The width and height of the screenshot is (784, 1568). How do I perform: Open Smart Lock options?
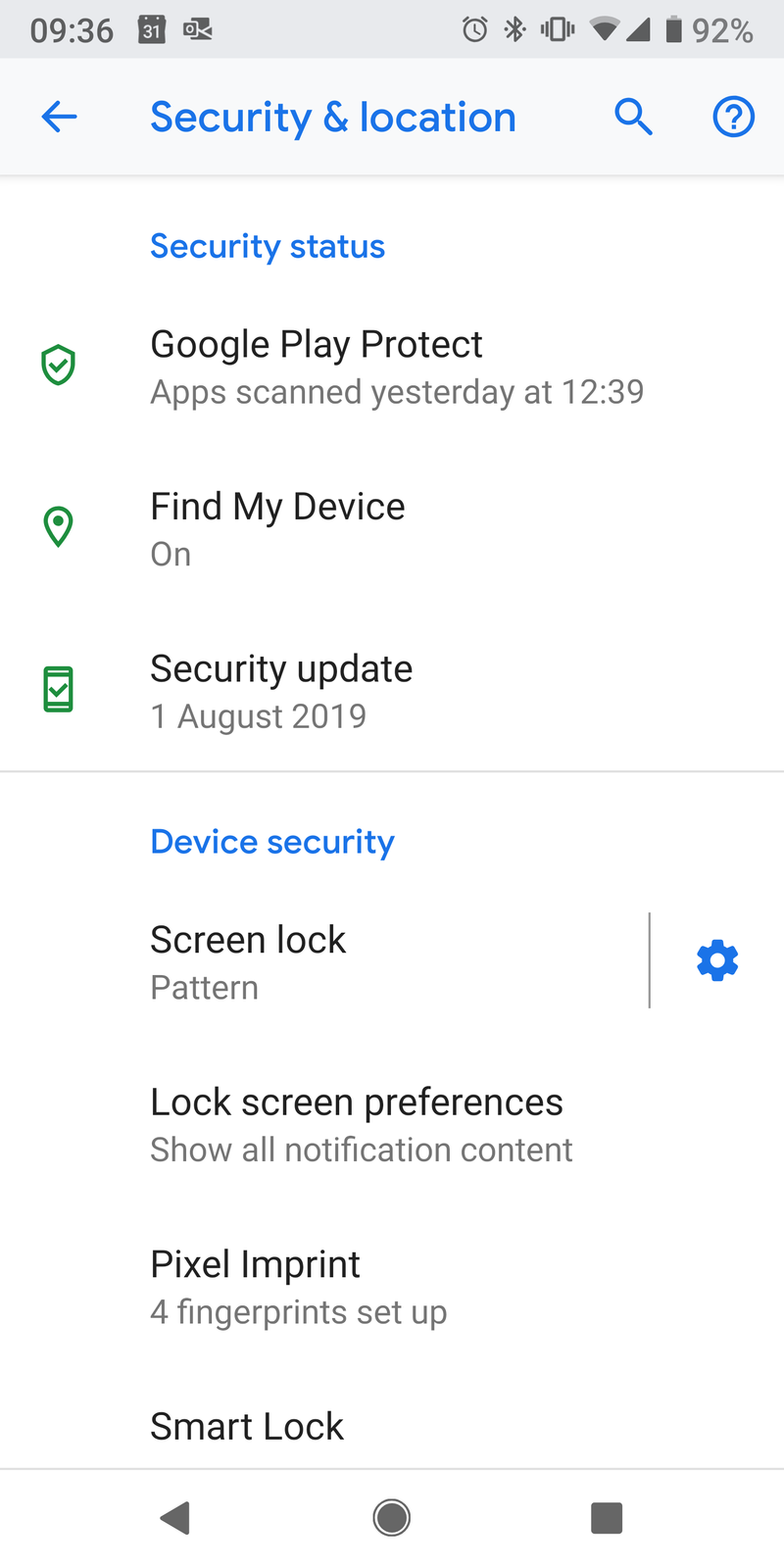click(392, 1428)
